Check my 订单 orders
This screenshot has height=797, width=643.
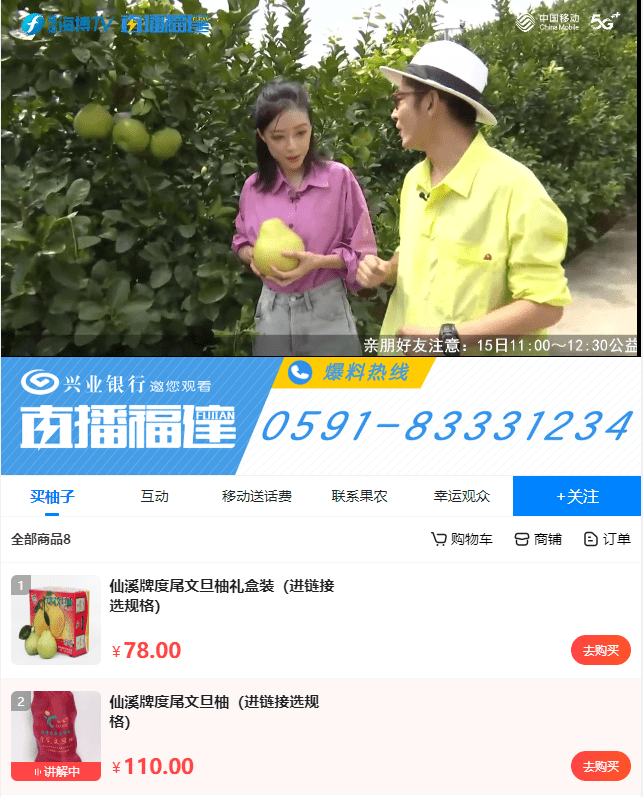607,539
